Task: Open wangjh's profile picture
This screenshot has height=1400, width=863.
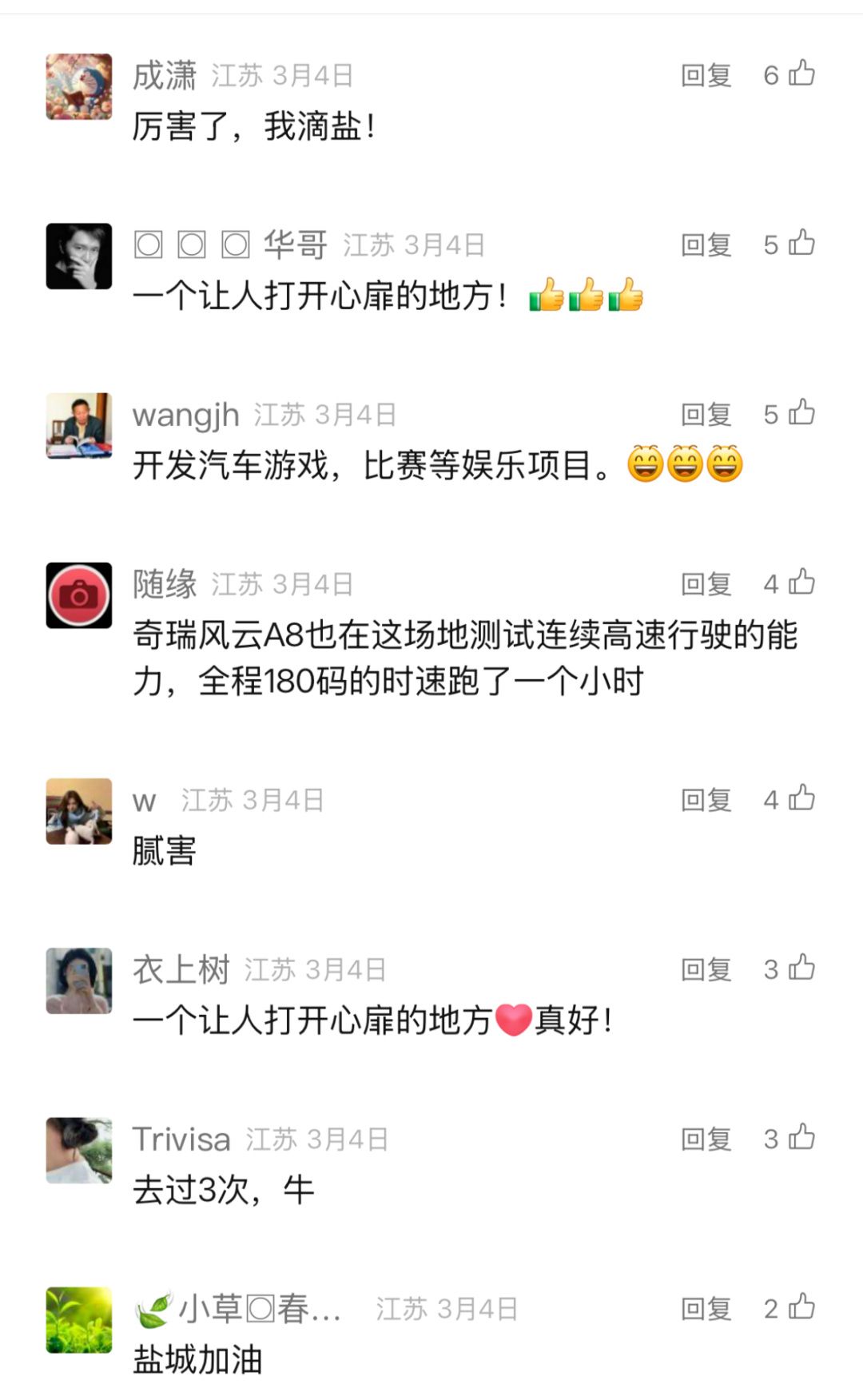Action: tap(79, 425)
